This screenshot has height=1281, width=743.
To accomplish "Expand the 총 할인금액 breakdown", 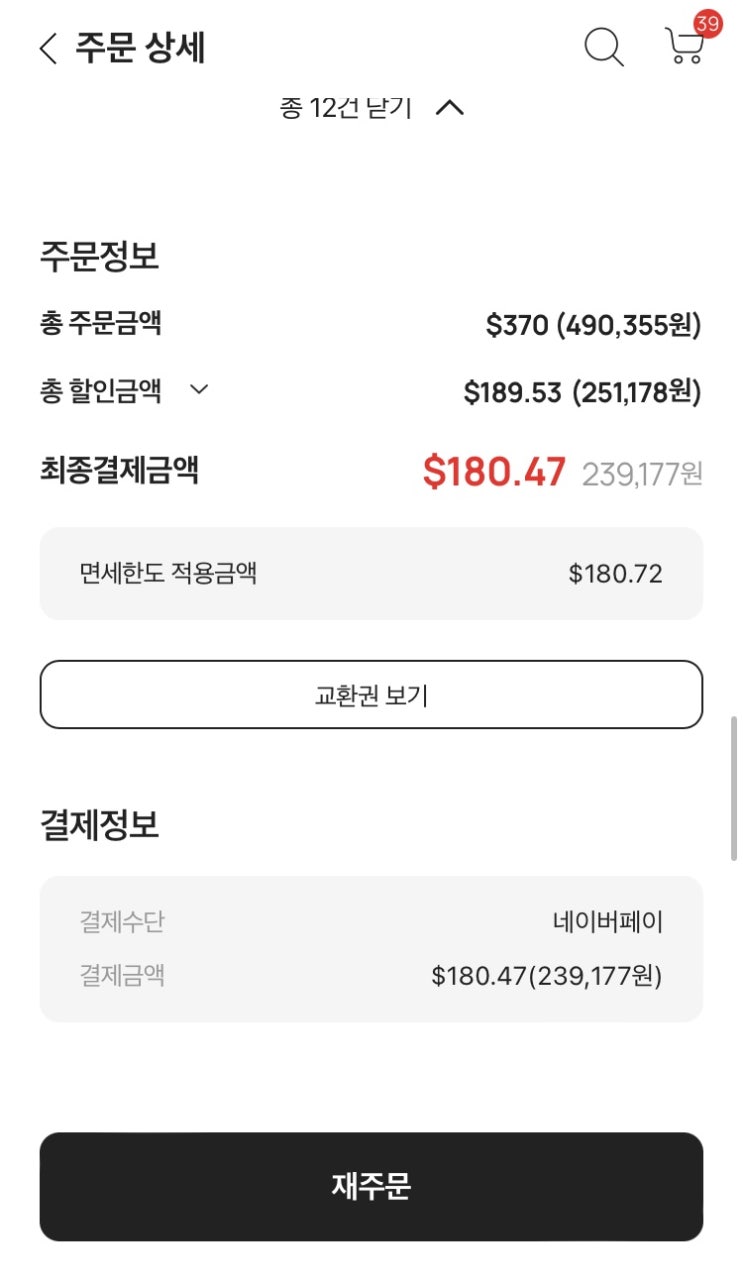I will (199, 389).
